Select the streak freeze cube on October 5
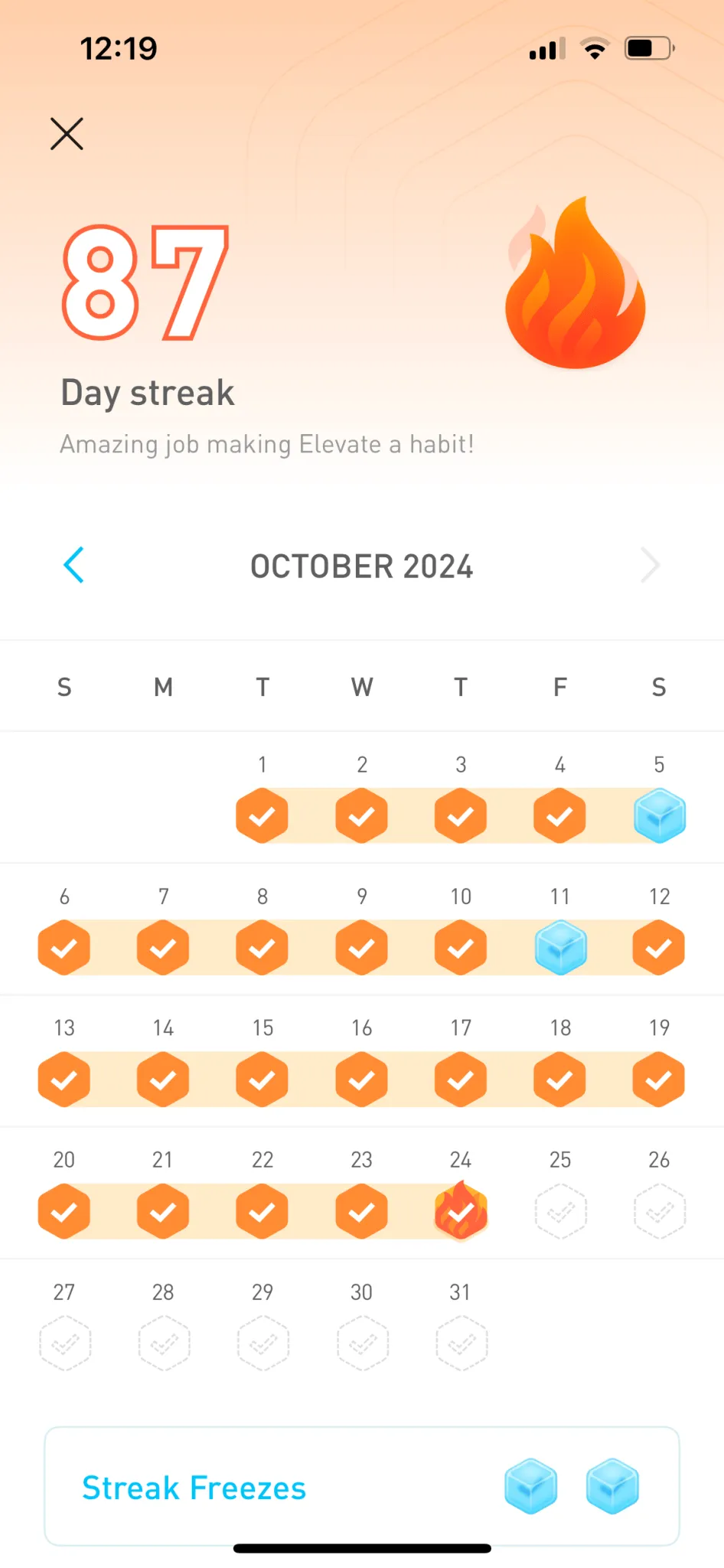 click(658, 816)
